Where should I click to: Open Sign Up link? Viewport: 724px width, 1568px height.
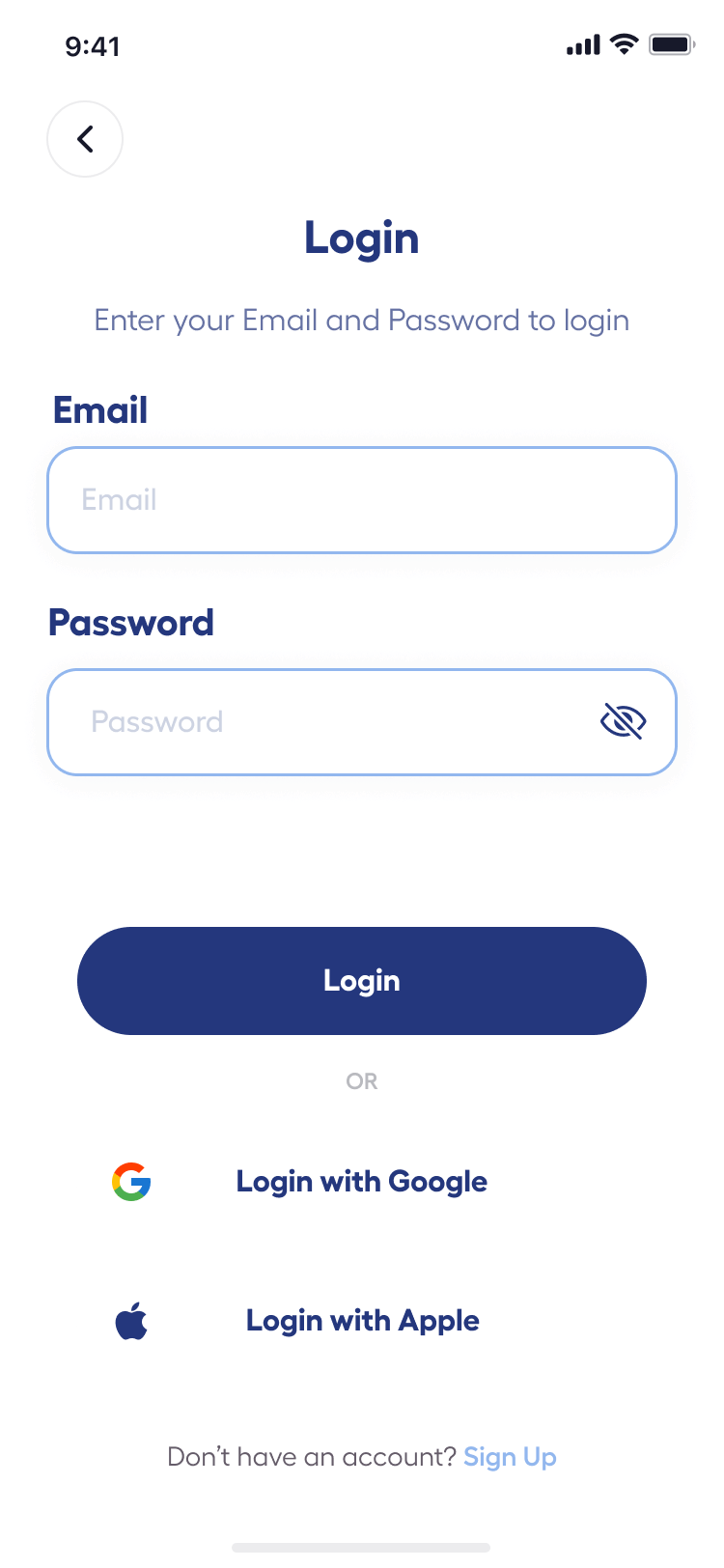coord(510,1457)
